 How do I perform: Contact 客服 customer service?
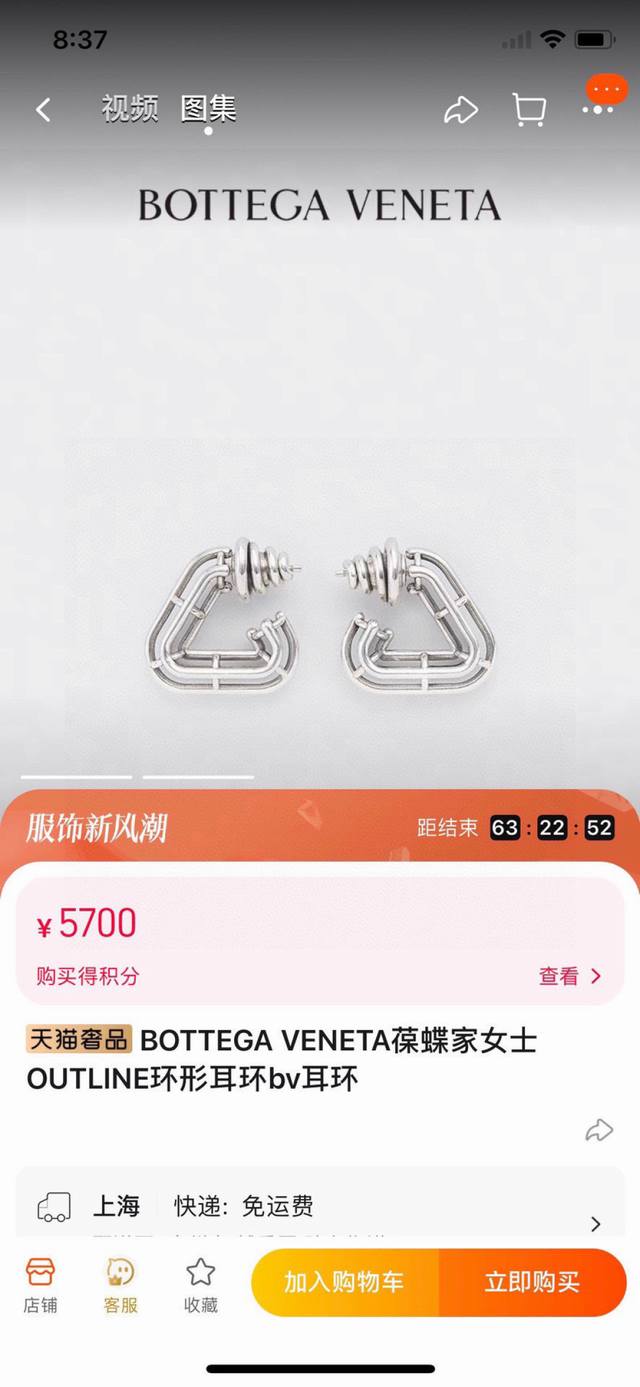pyautogui.click(x=121, y=1285)
